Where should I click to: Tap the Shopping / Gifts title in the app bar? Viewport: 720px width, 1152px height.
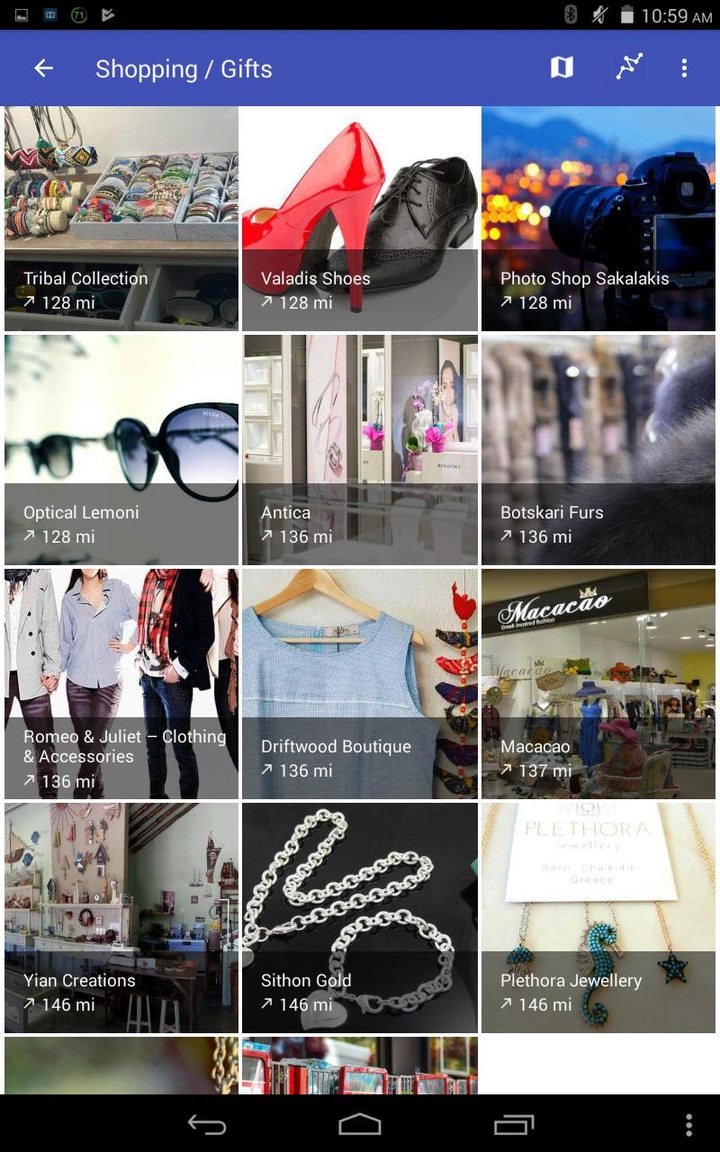[184, 68]
